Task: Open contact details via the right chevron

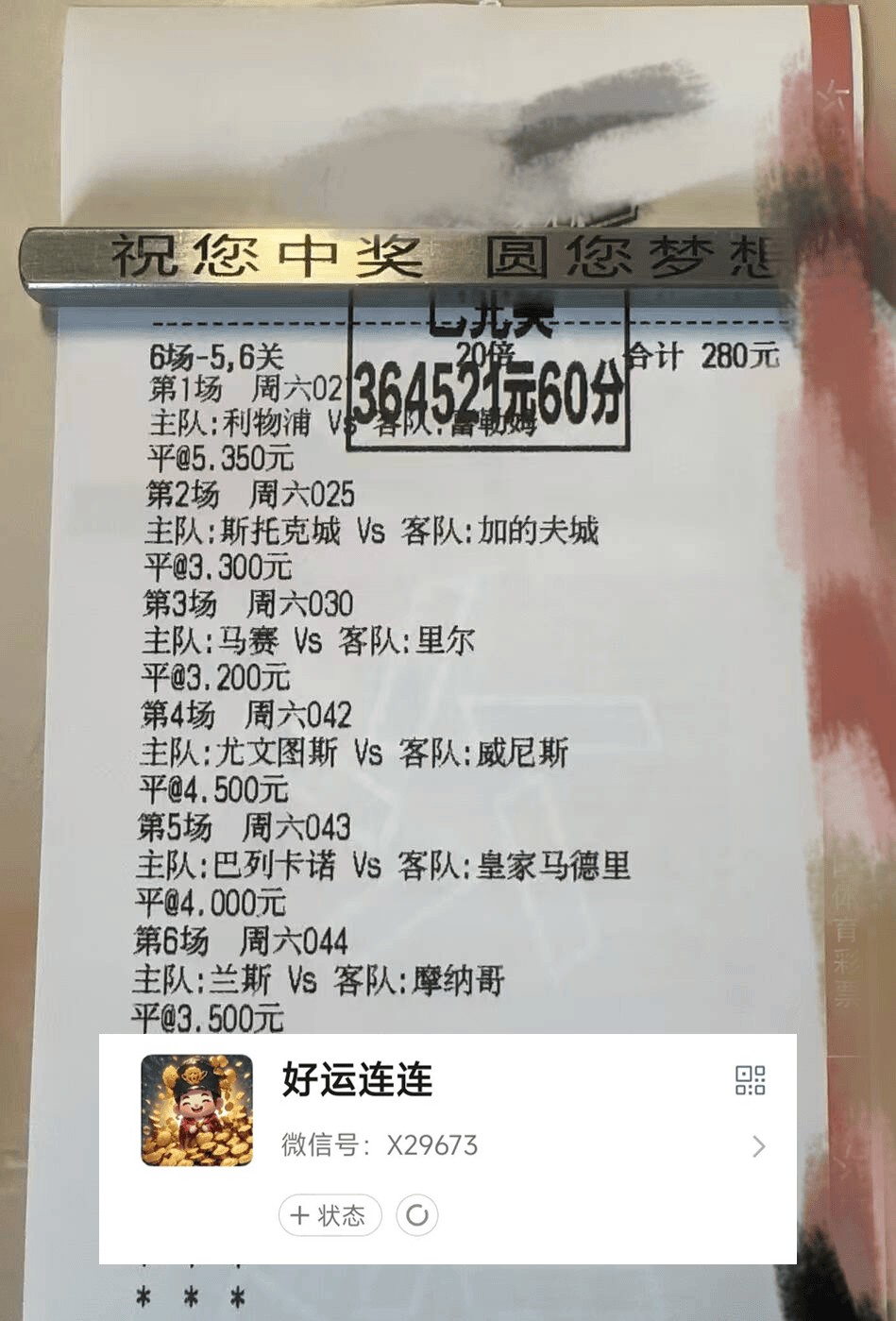Action: coord(759,1146)
